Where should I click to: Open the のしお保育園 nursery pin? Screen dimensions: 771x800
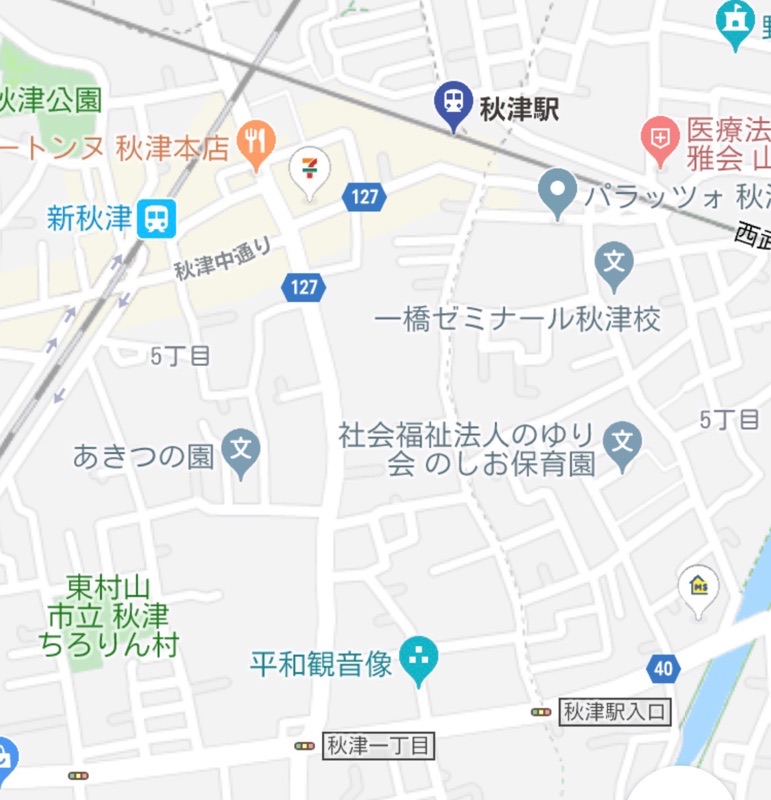pyautogui.click(x=623, y=442)
